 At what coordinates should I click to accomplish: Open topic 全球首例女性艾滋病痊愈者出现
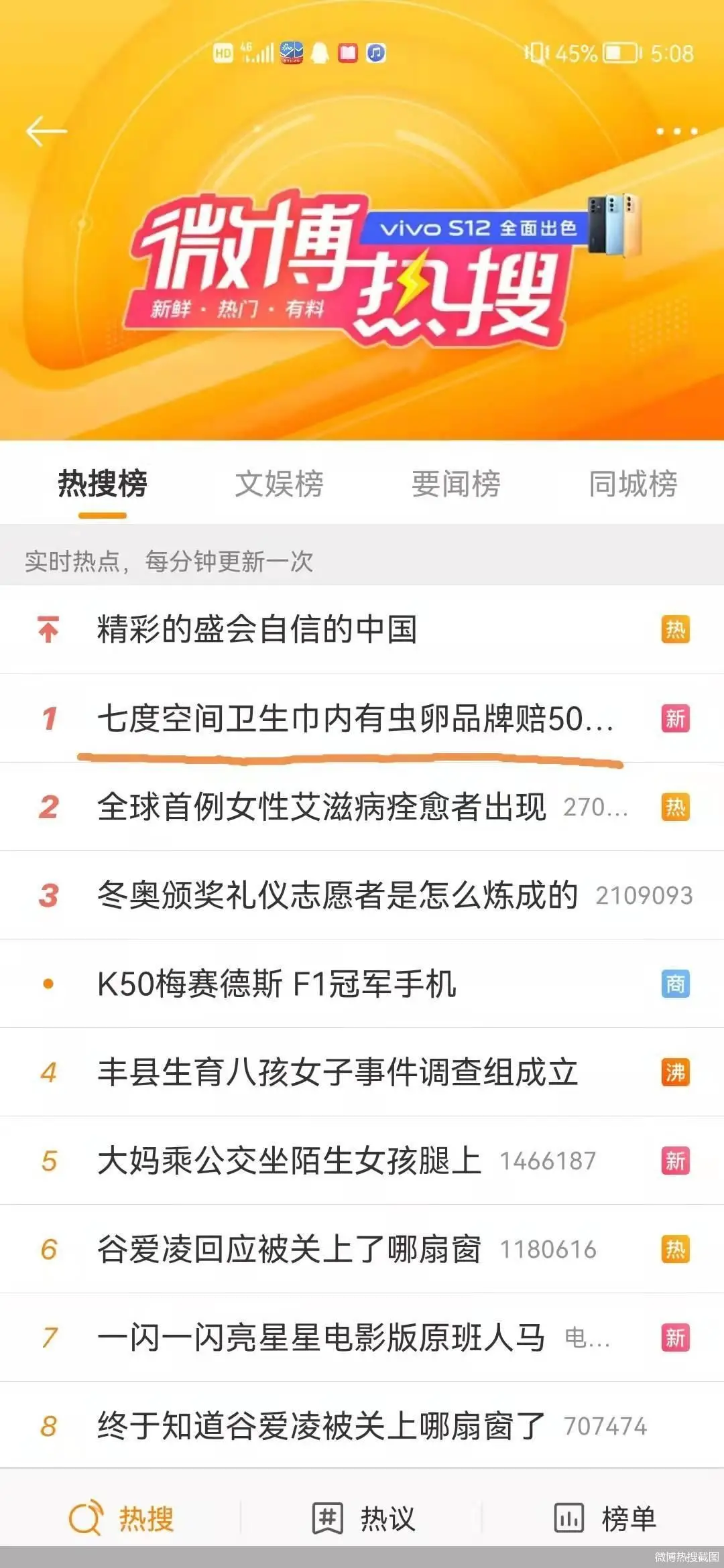pyautogui.click(x=322, y=807)
